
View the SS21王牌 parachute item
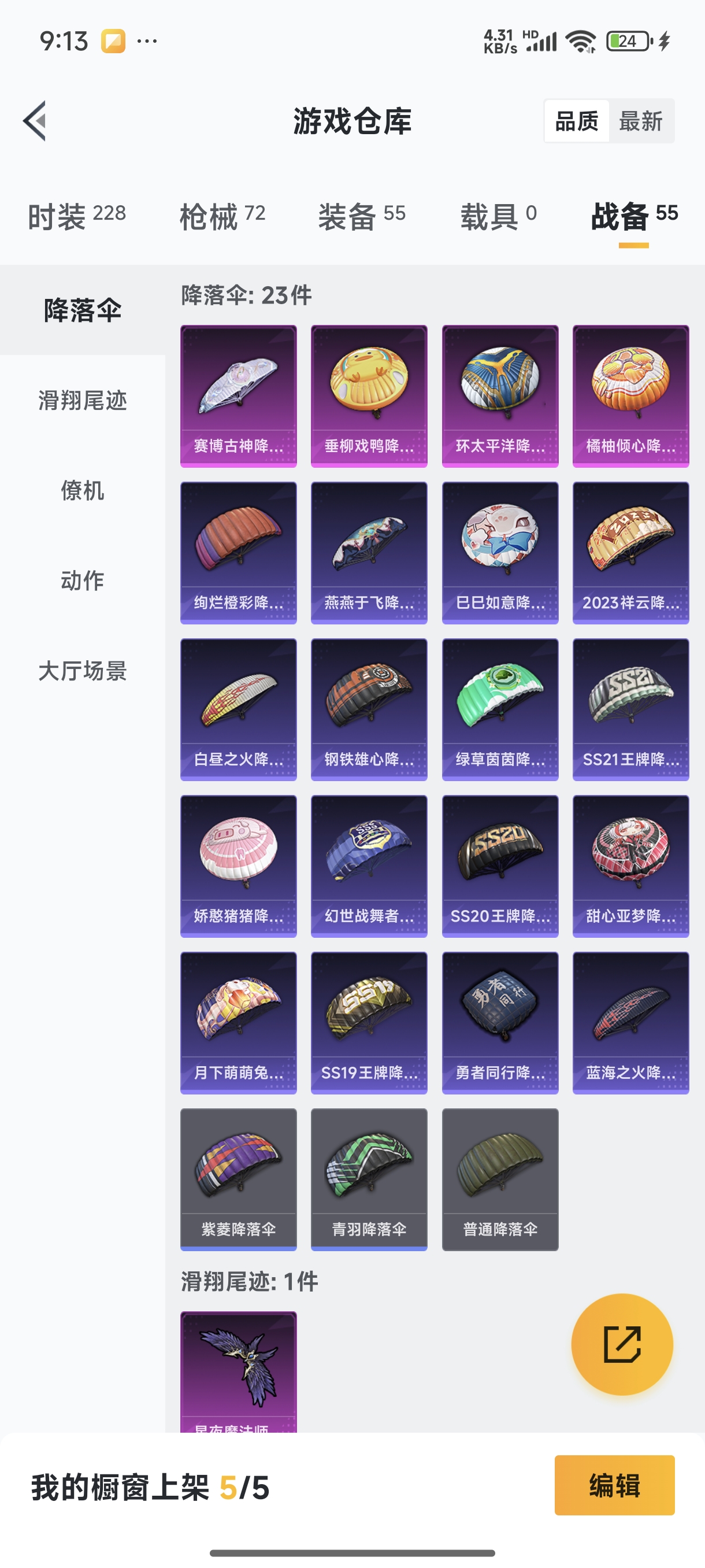coord(631,709)
